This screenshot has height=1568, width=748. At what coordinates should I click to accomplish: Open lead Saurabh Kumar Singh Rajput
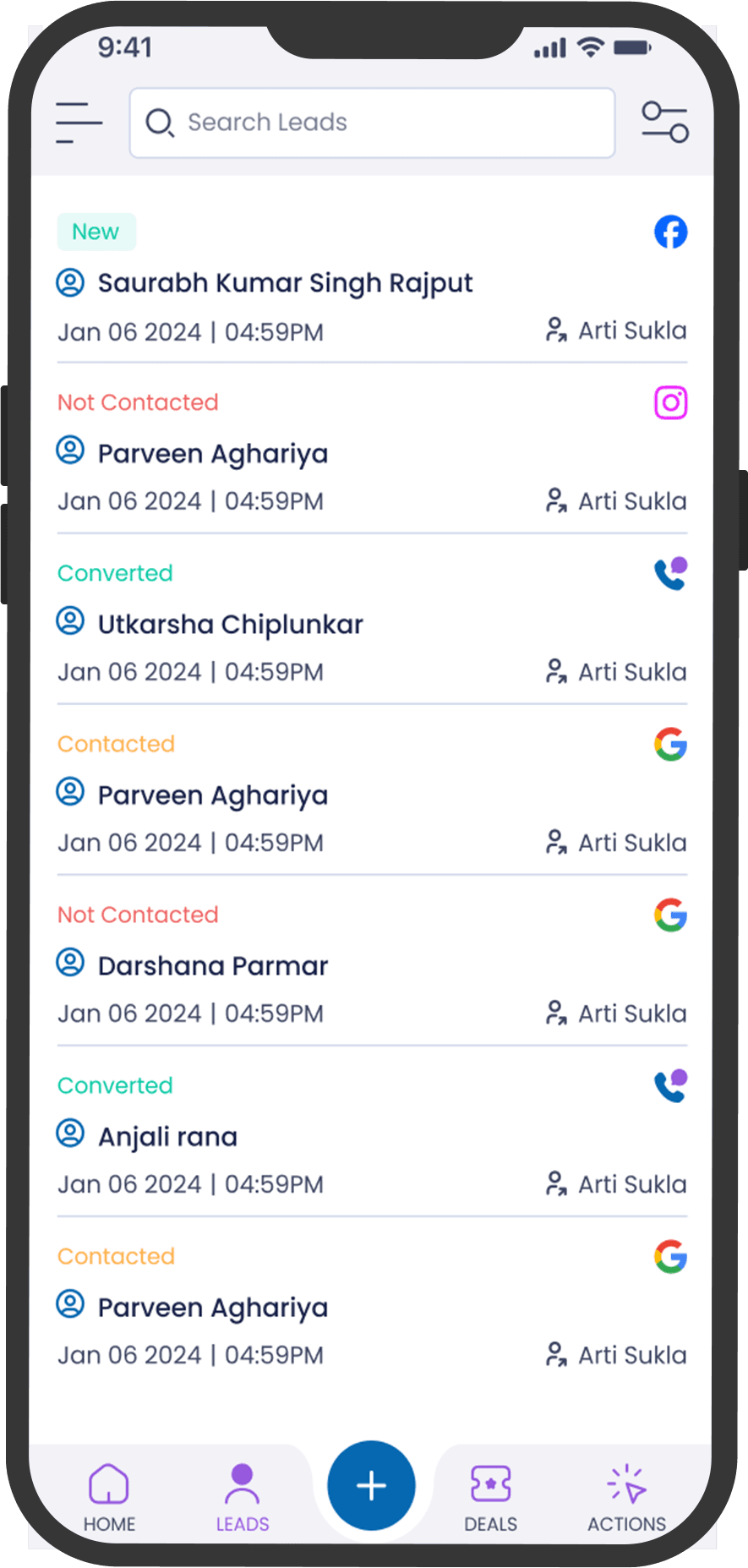(285, 283)
